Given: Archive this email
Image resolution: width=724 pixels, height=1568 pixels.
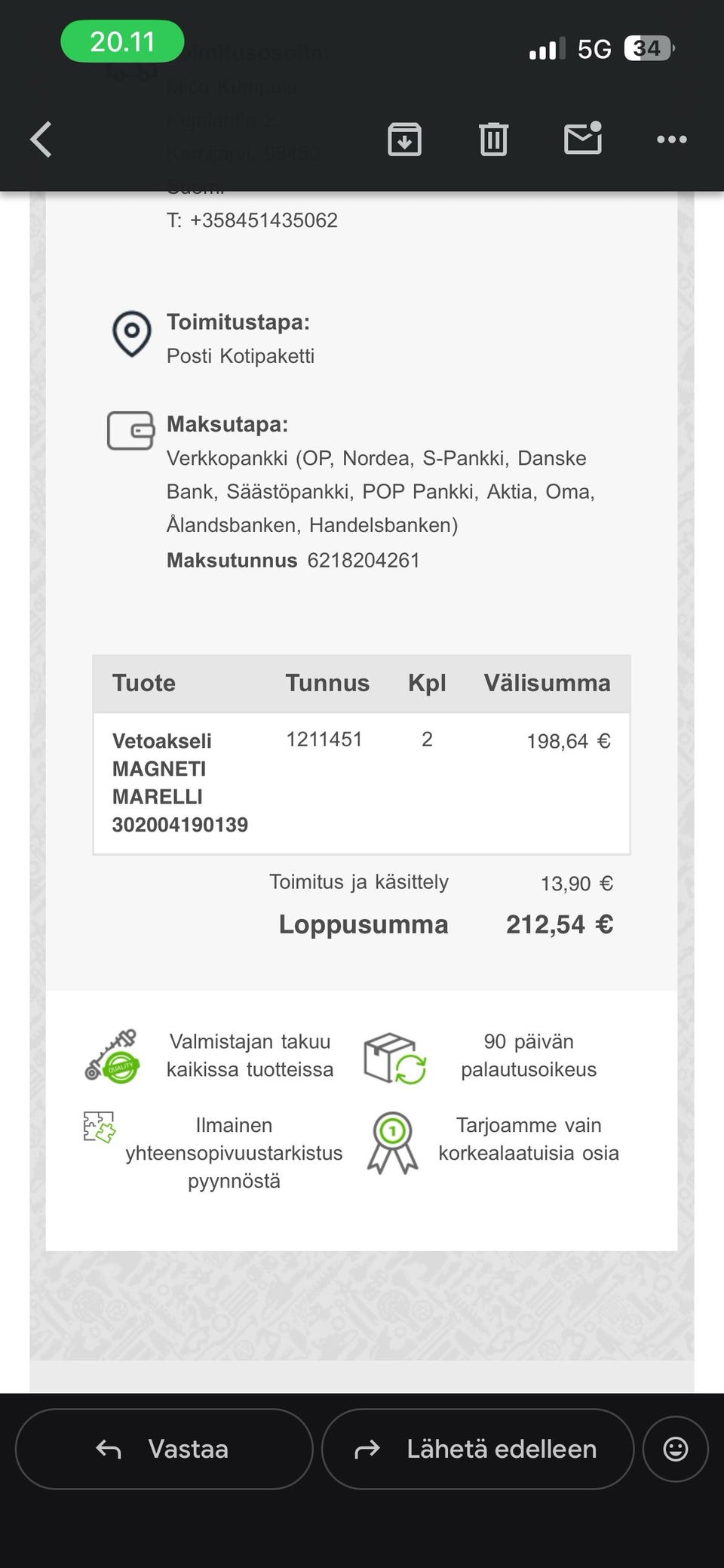Looking at the screenshot, I should point(404,139).
